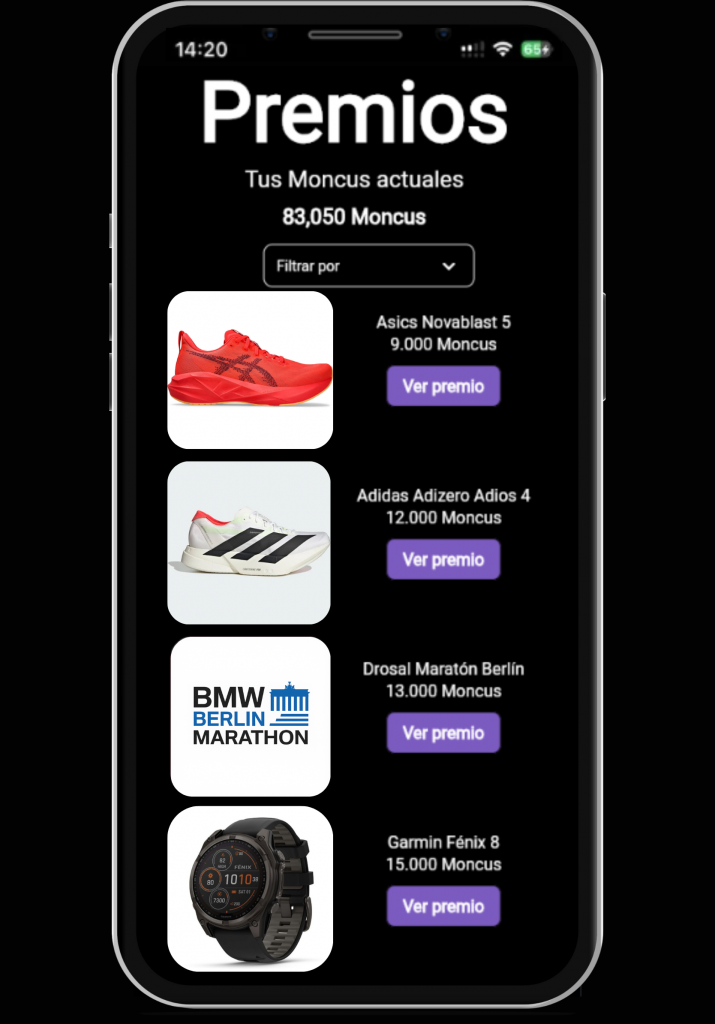Expand the Filtrar por dropdown
This screenshot has height=1024, width=715.
(x=368, y=266)
